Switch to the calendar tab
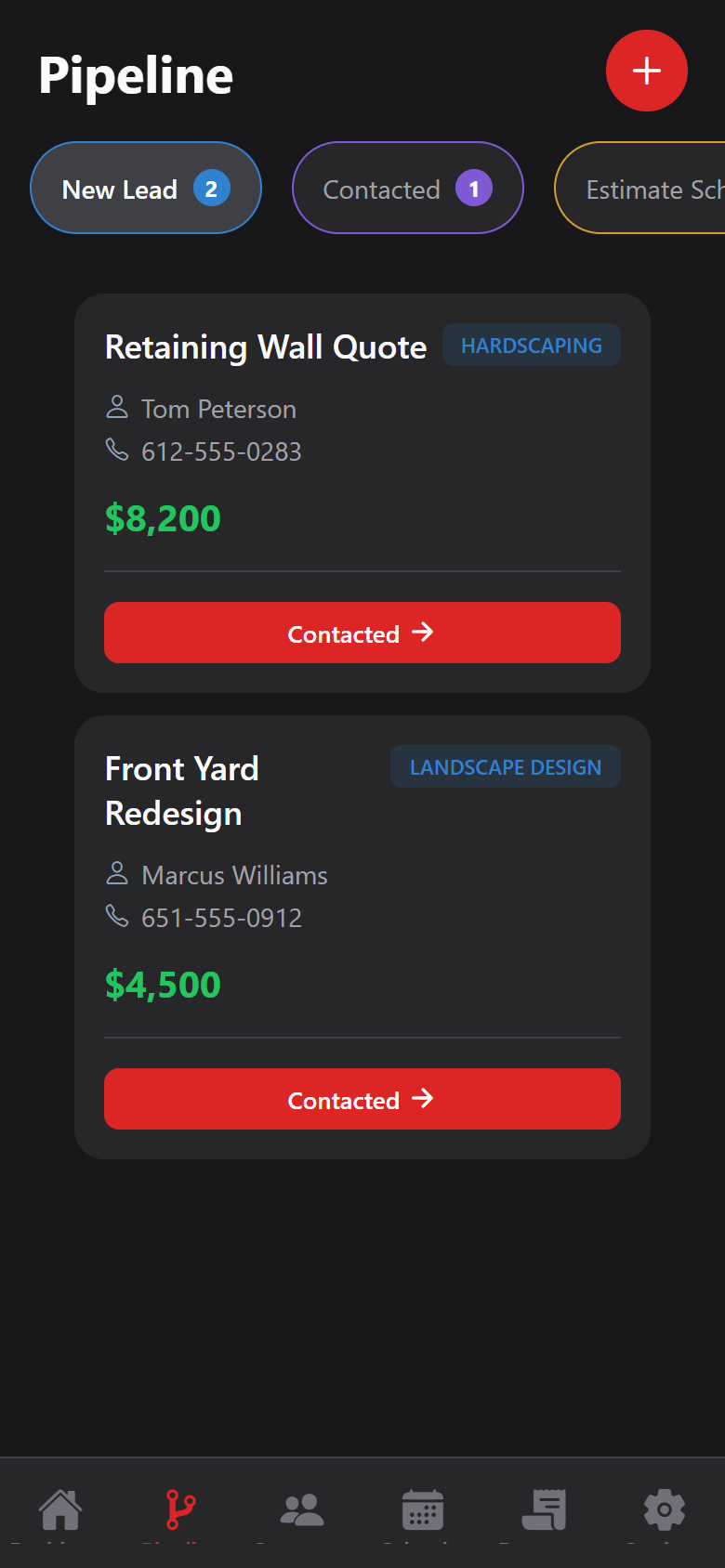The width and height of the screenshot is (725, 1568). [x=423, y=1509]
